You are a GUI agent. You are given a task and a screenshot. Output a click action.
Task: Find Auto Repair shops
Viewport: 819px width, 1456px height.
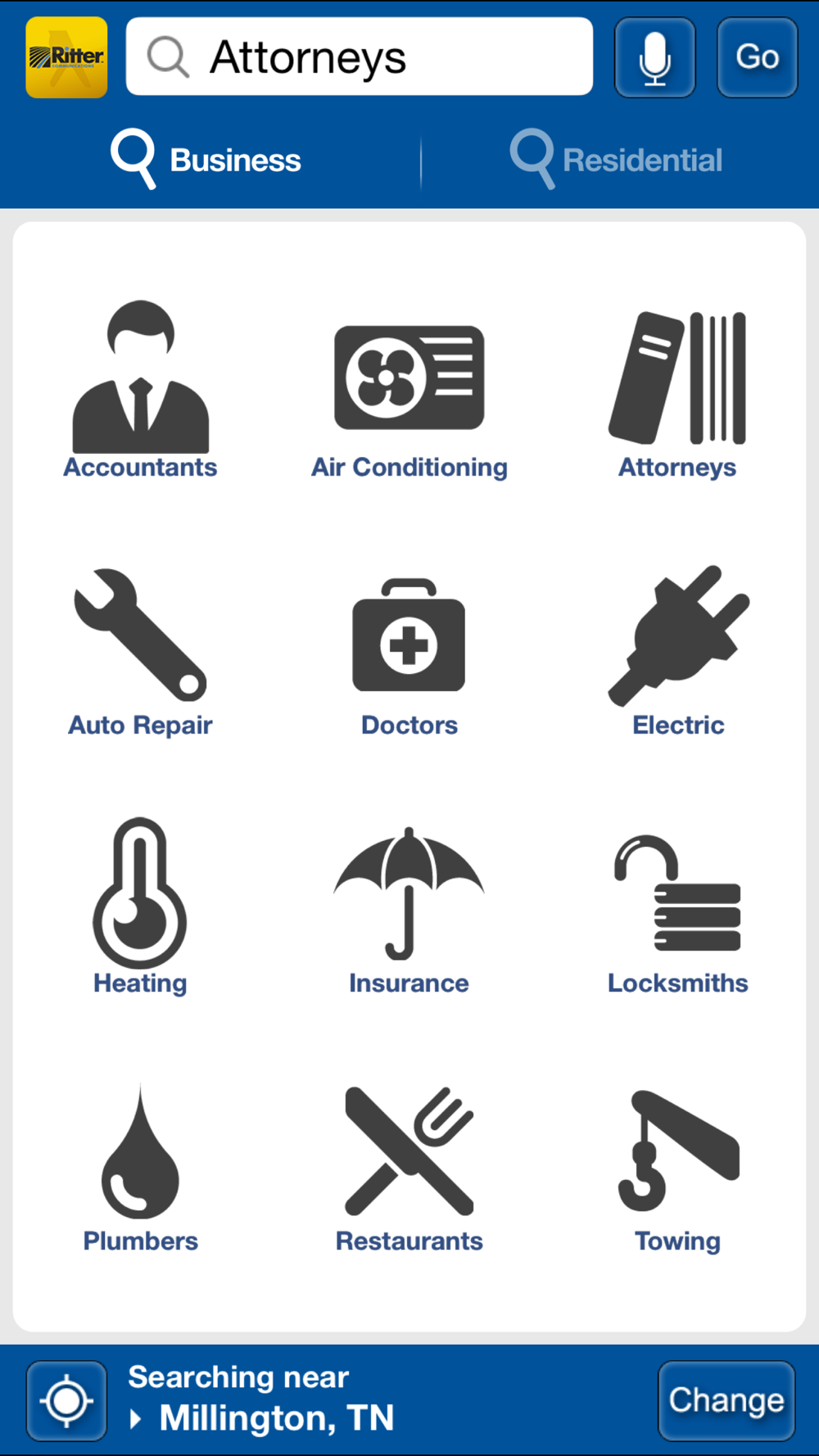pyautogui.click(x=141, y=651)
